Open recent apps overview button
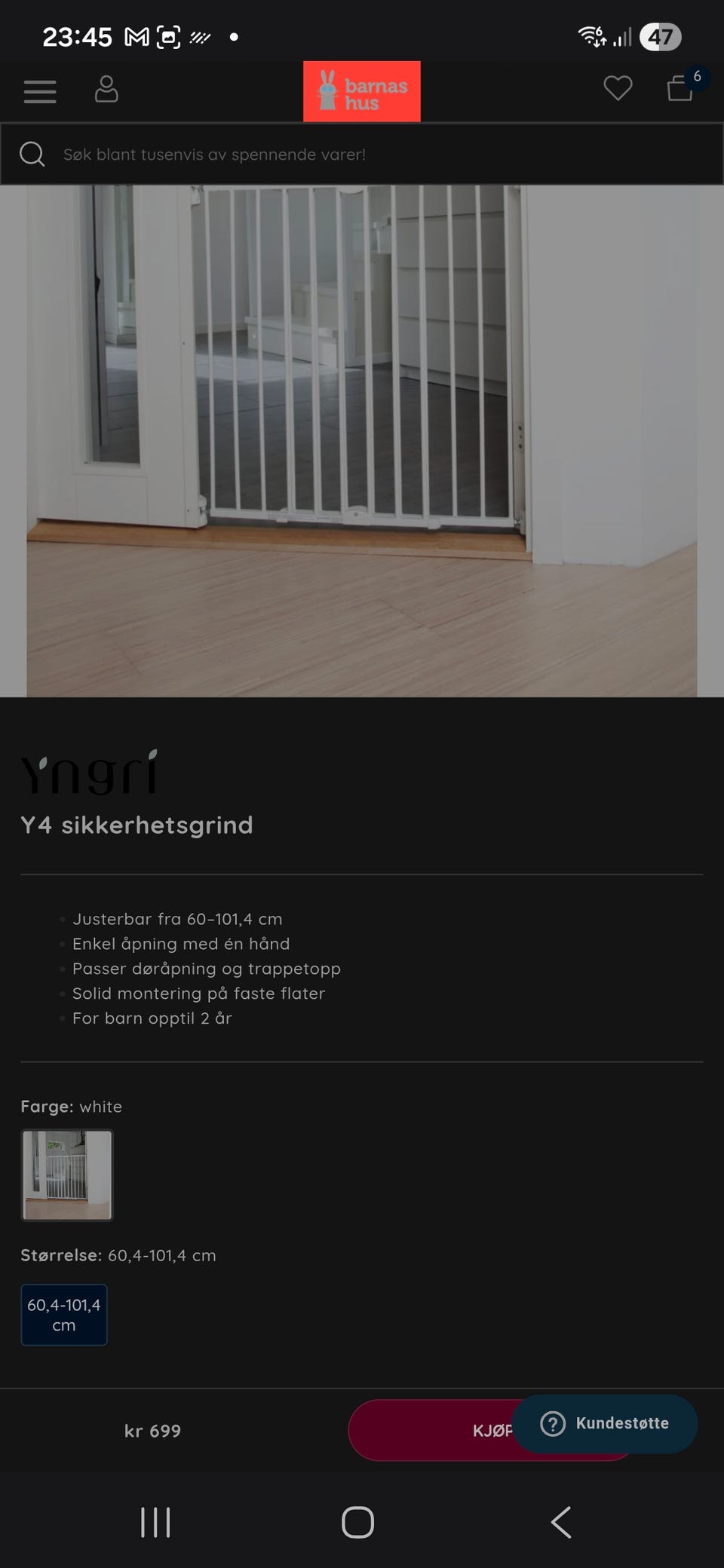Viewport: 724px width, 1568px height. tap(155, 1522)
